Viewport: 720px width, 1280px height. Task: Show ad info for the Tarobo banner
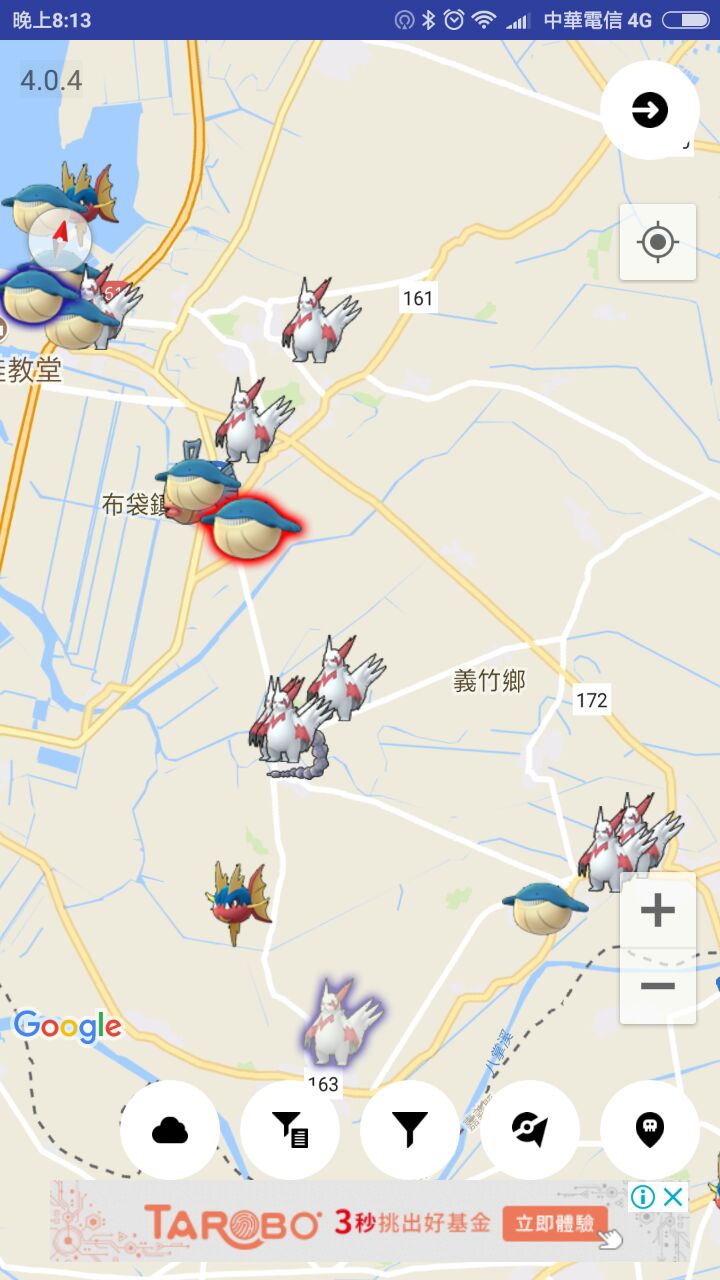click(643, 1196)
